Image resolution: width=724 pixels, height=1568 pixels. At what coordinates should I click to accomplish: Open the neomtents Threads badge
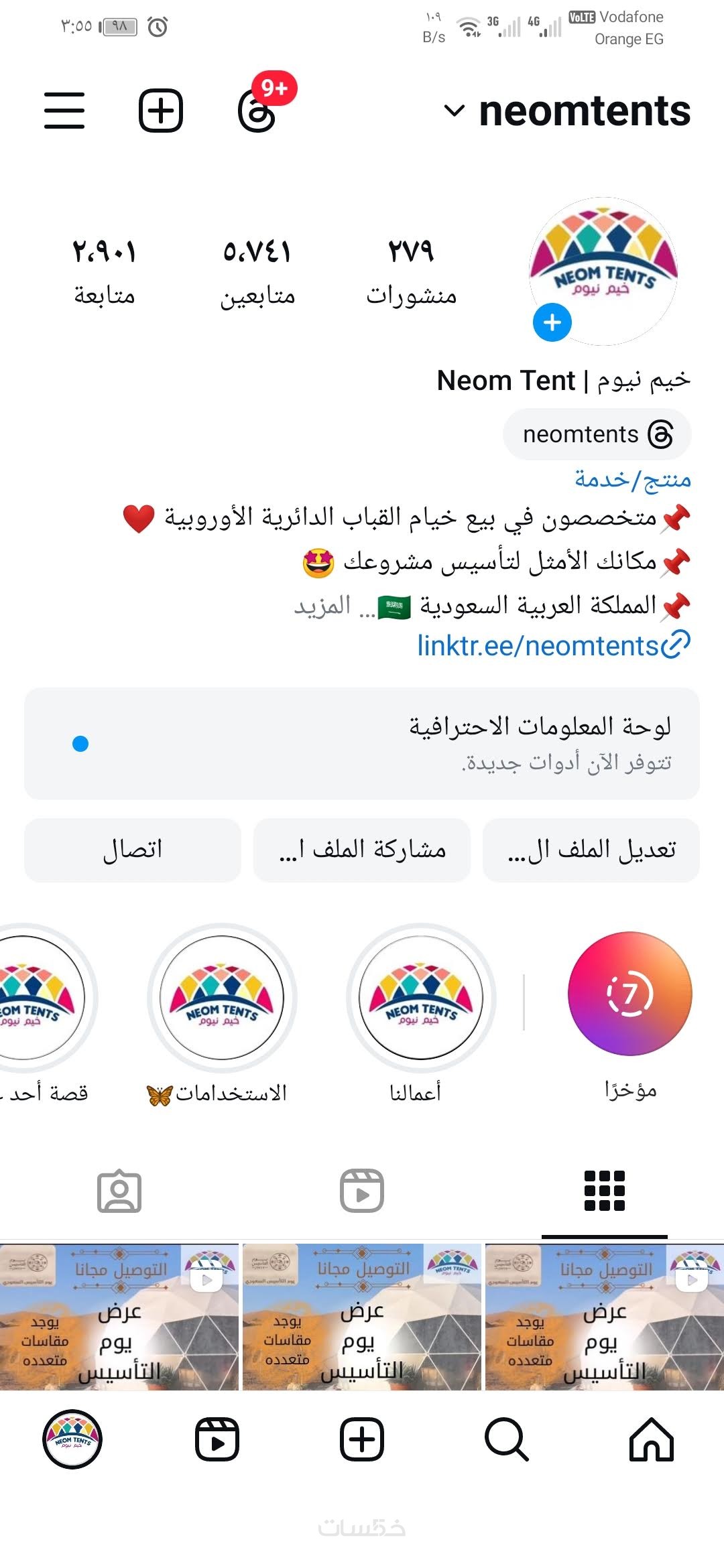[x=597, y=435]
